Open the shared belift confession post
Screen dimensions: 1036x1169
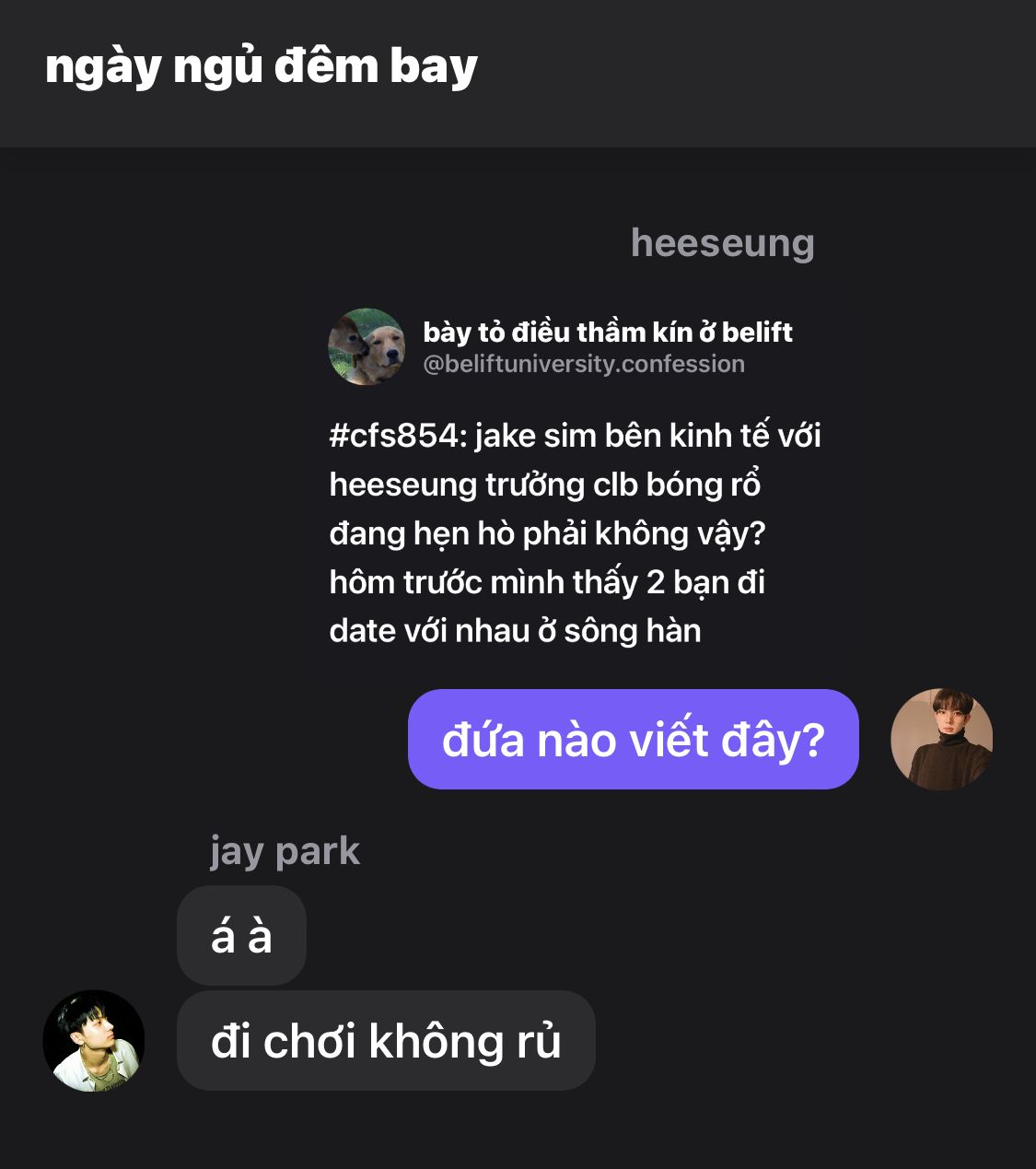[575, 532]
